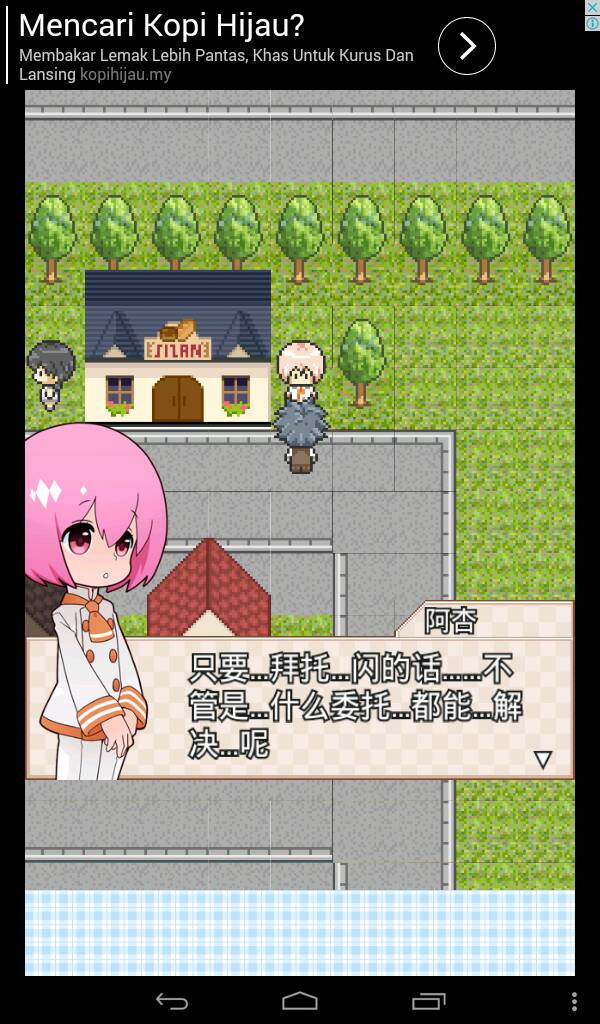Open the three-dot system overflow menu
The image size is (600, 1024).
(574, 1001)
